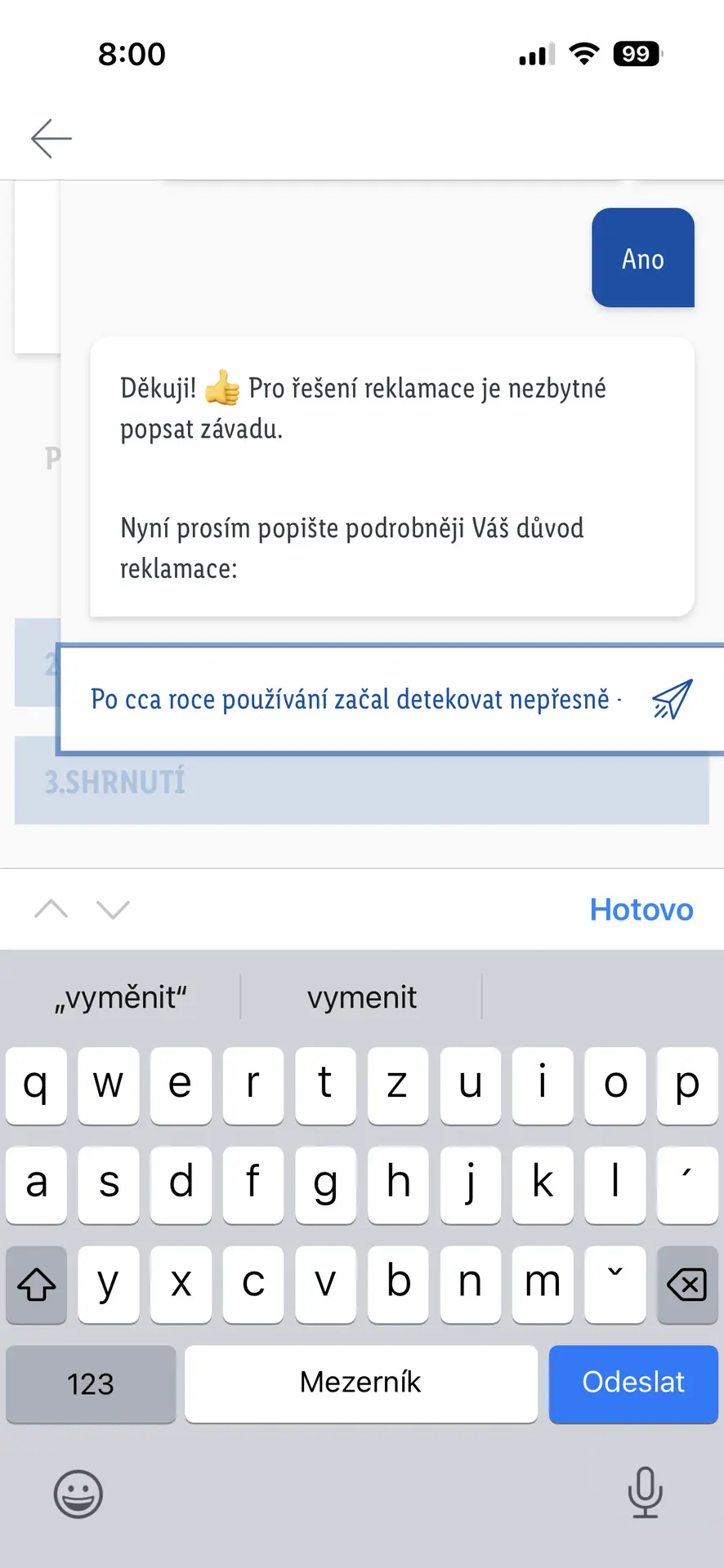The height and width of the screenshot is (1568, 724).
Task: Tap Hotovo to dismiss the keyboard
Action: pos(641,909)
